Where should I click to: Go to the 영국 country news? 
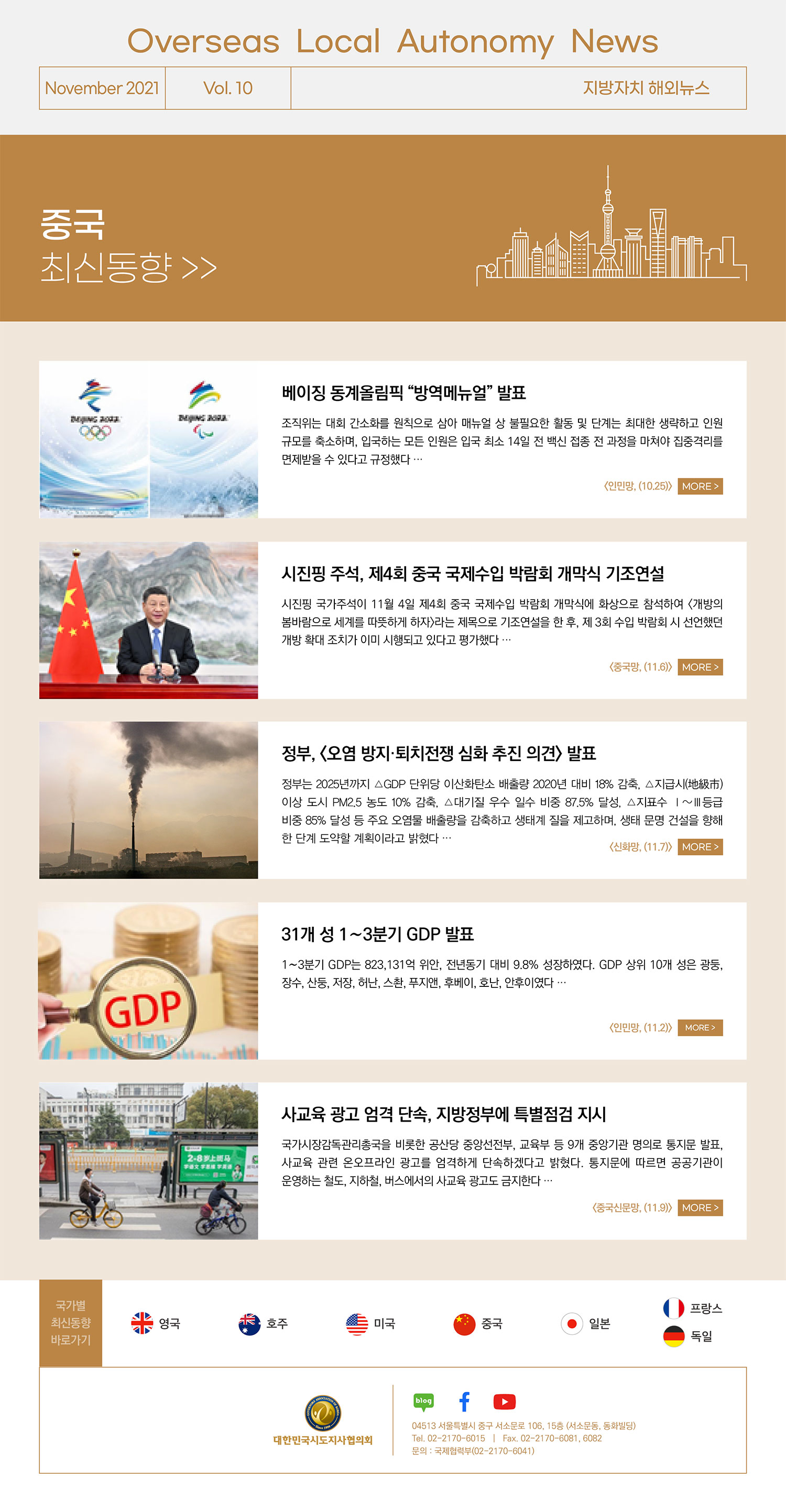point(156,1323)
